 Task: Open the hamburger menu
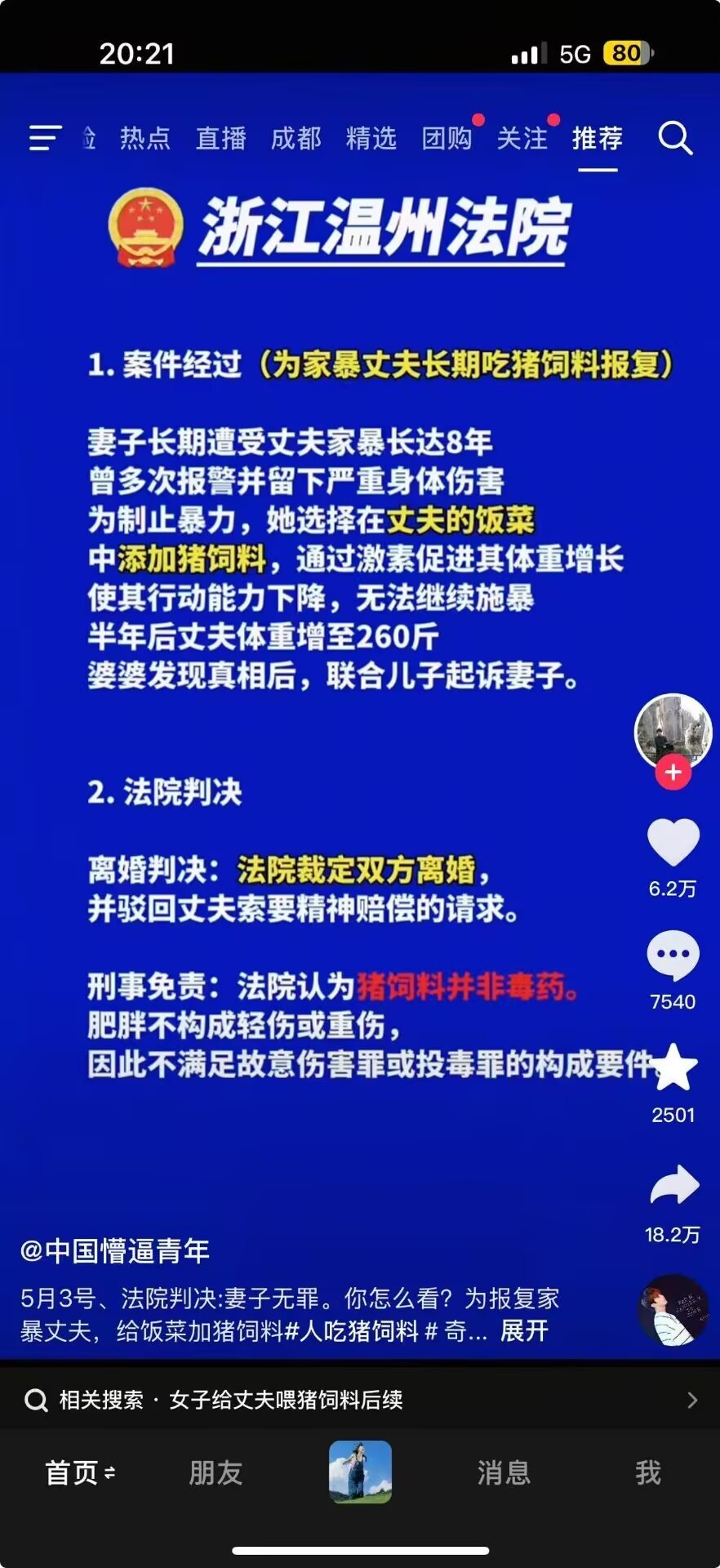click(x=45, y=138)
